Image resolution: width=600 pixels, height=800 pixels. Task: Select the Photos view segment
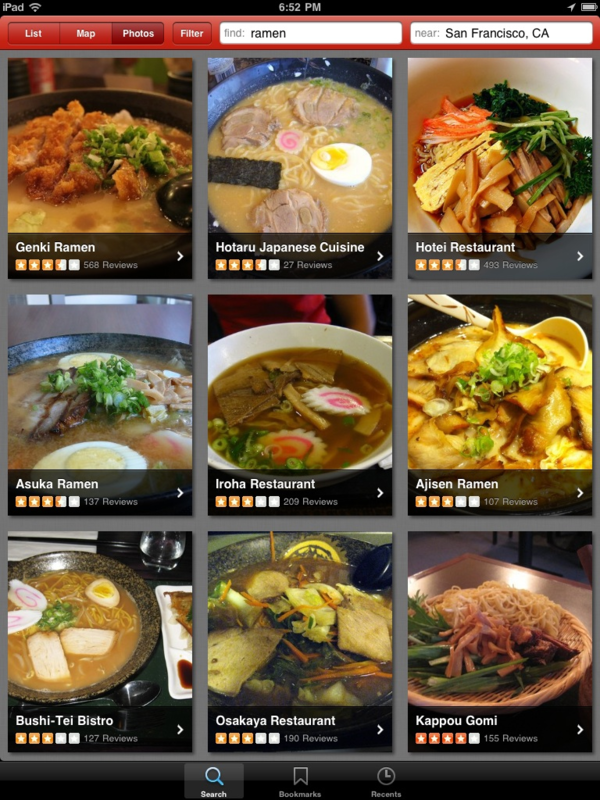(138, 33)
